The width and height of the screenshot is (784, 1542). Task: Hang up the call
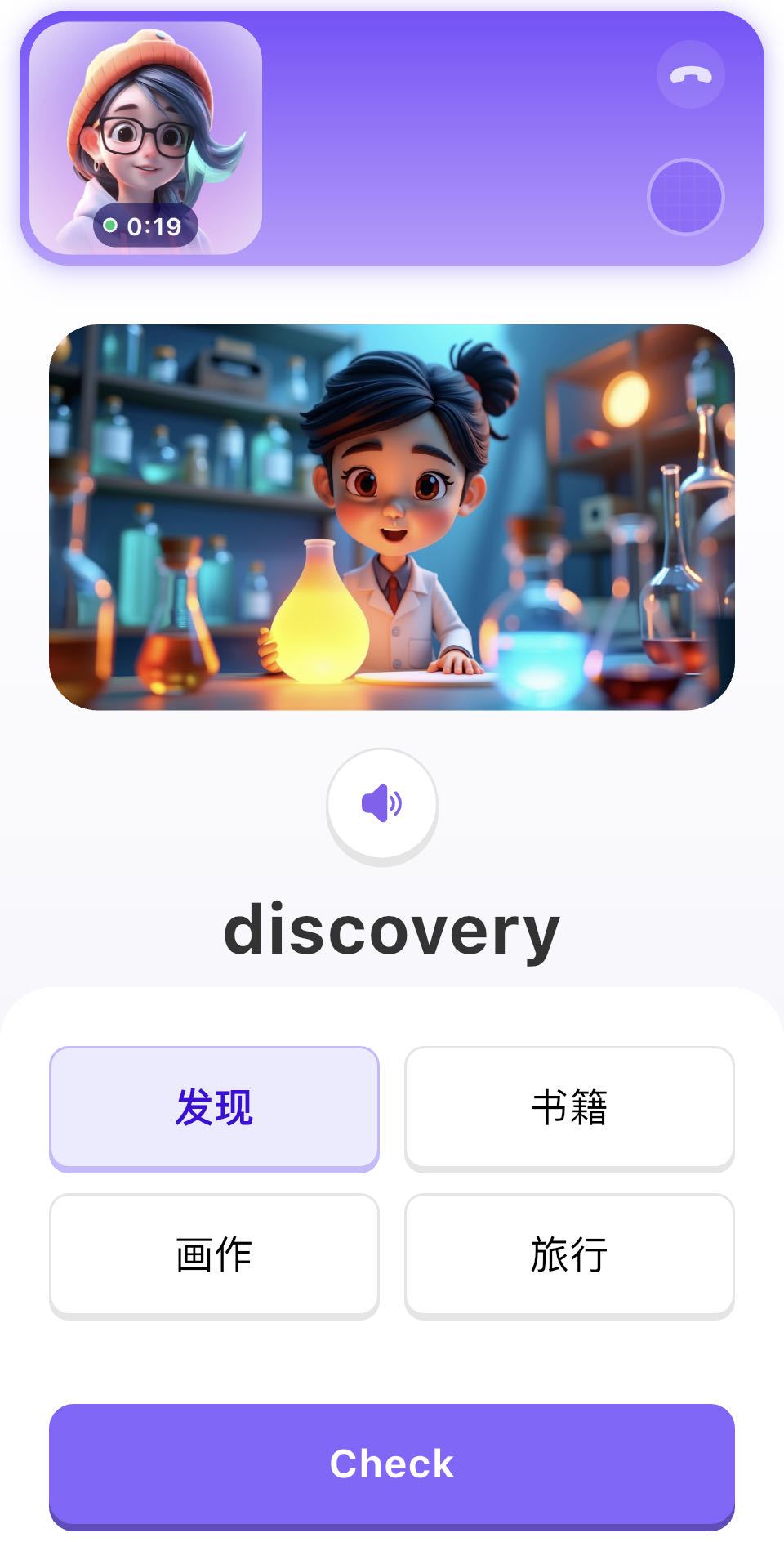[690, 75]
